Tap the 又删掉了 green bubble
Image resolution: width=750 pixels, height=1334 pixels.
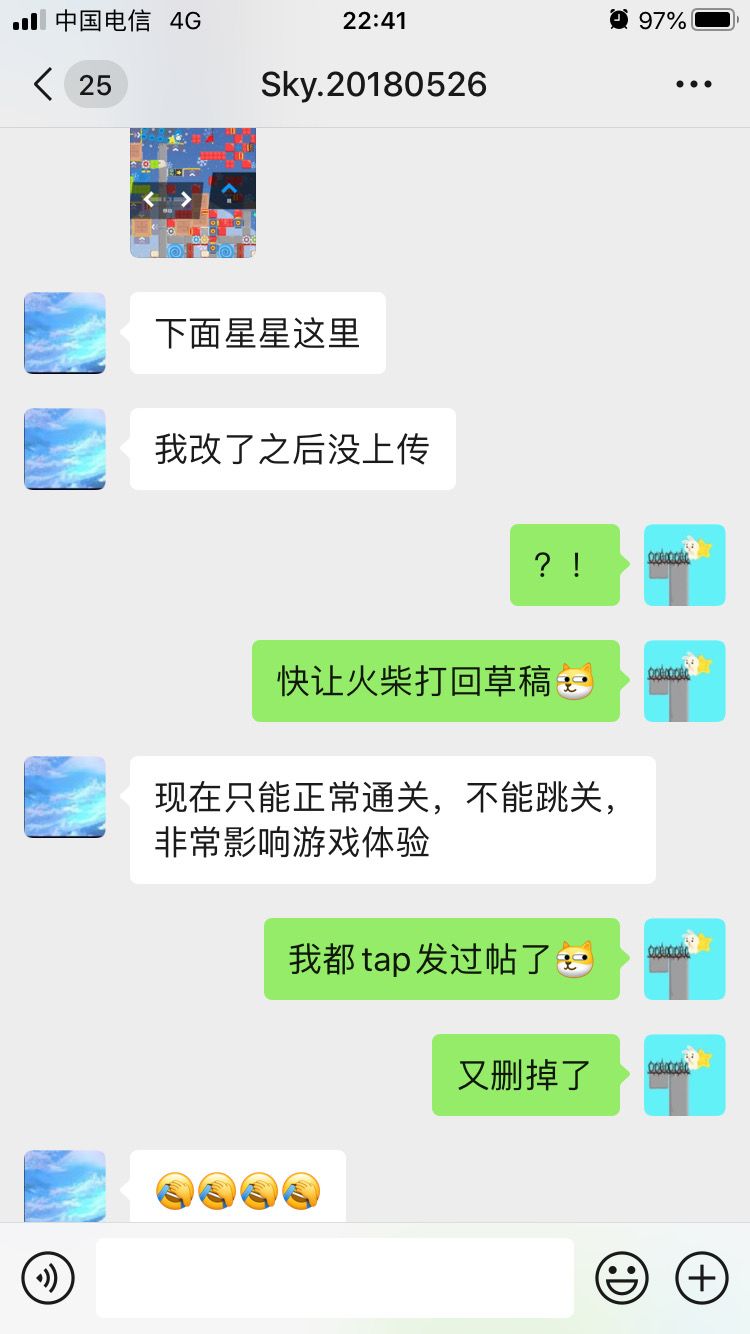525,1075
